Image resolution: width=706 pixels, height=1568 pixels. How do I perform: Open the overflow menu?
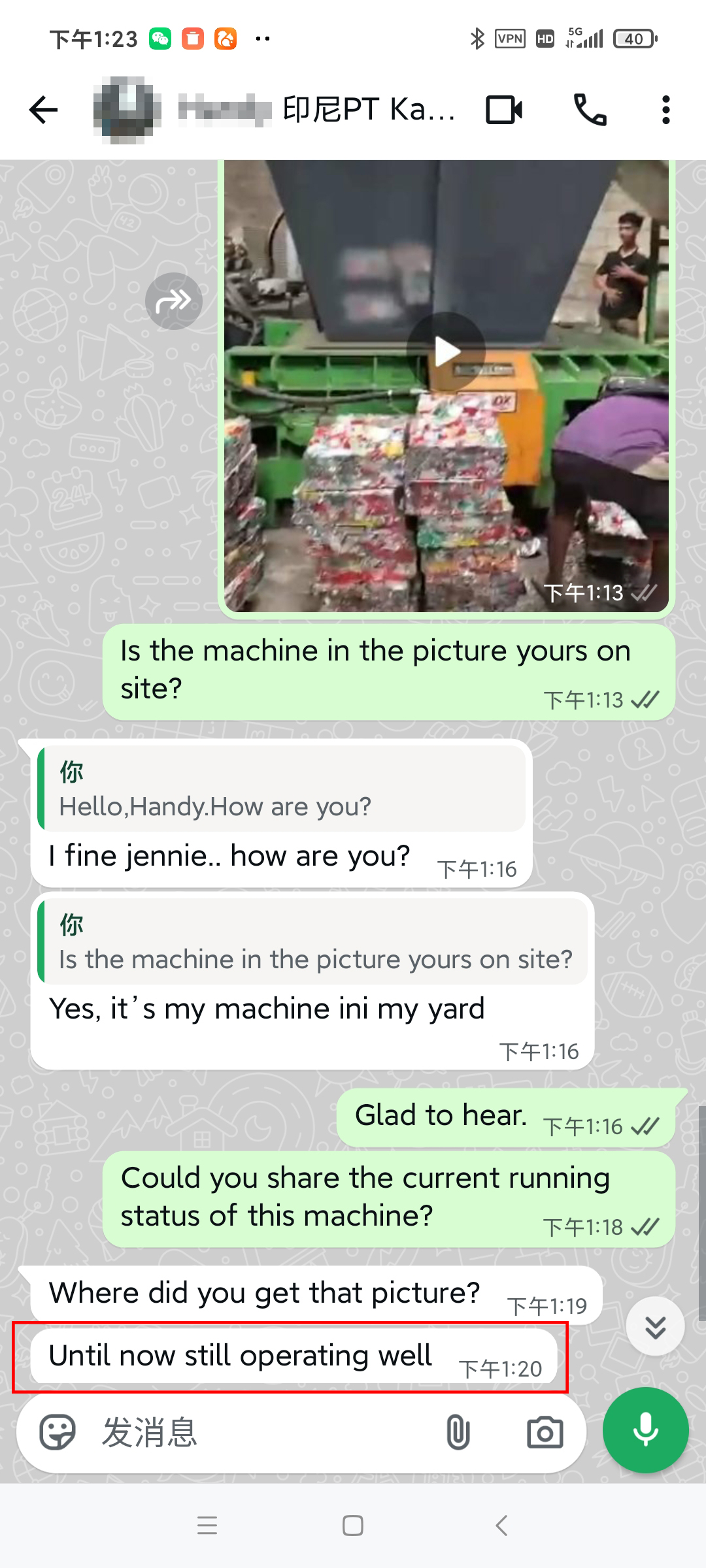point(665,110)
